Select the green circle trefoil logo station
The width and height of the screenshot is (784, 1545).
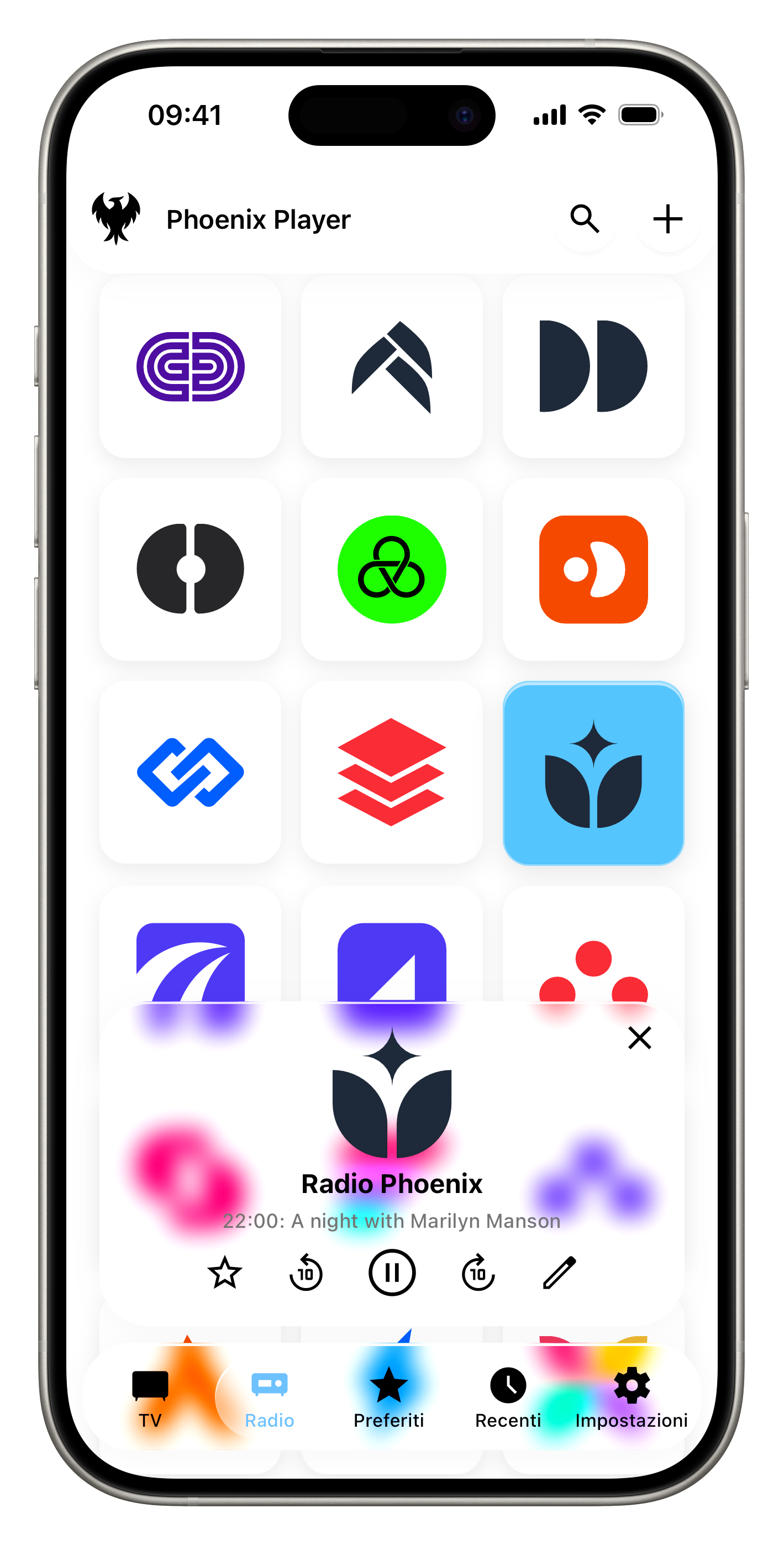coord(392,569)
